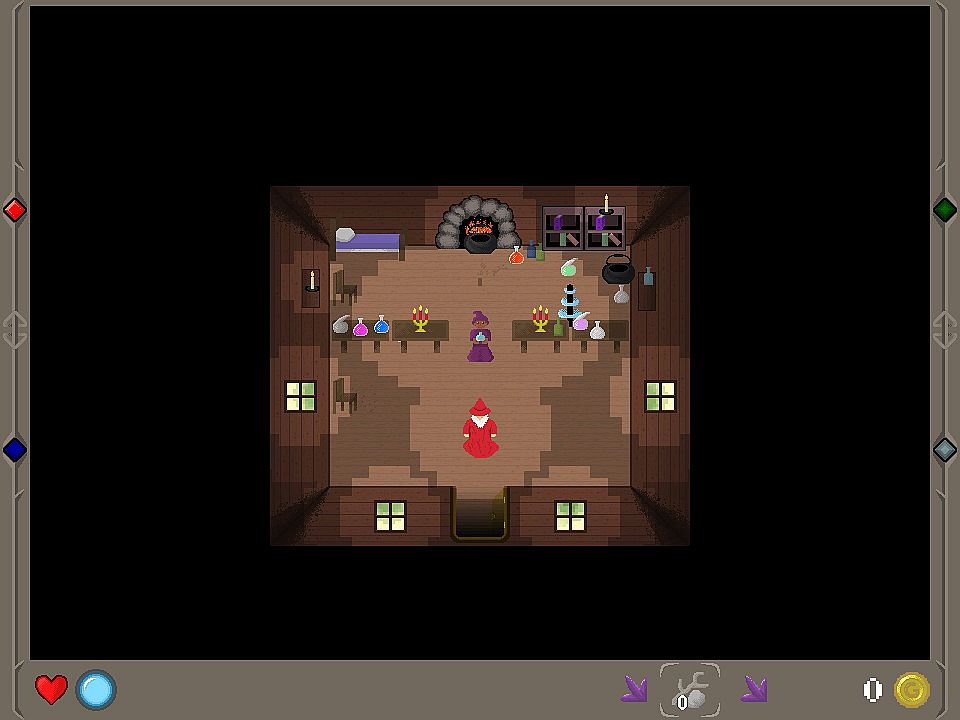Screen dimensions: 960x720
Task: Tap the red gem on the left frame
Action: click(x=15, y=210)
